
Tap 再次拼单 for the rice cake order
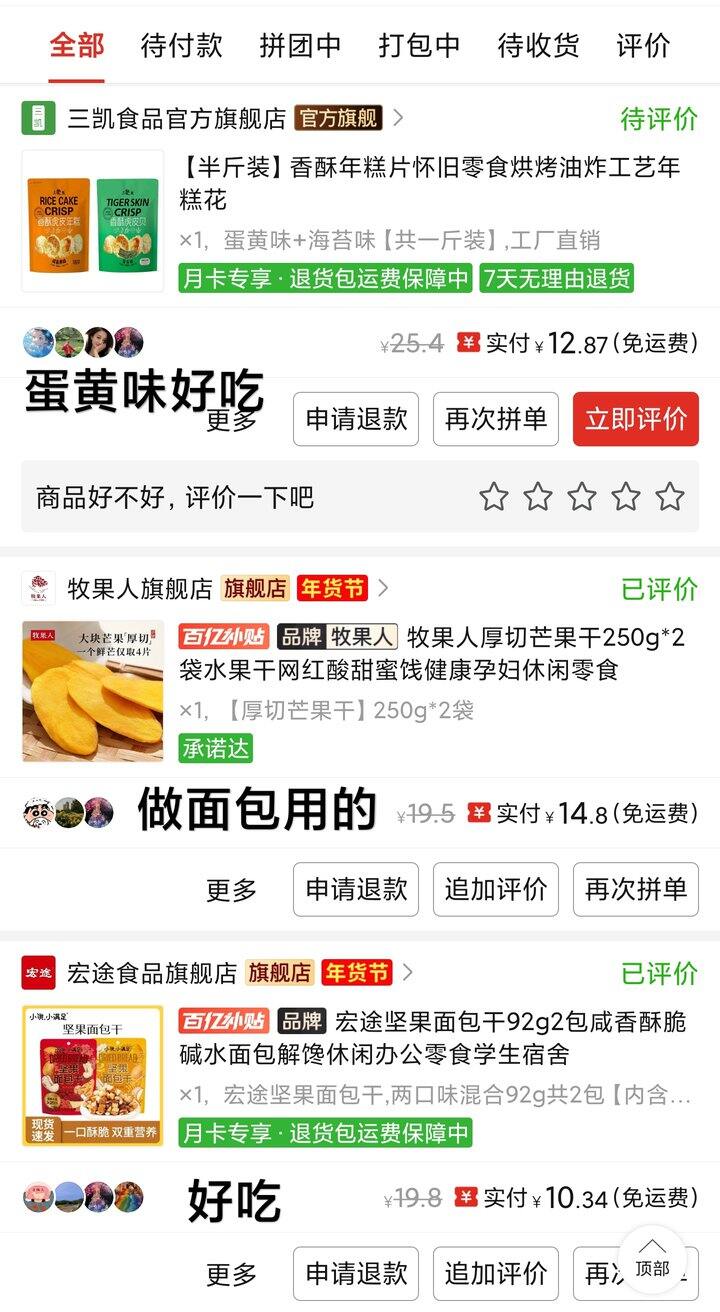[496, 419]
